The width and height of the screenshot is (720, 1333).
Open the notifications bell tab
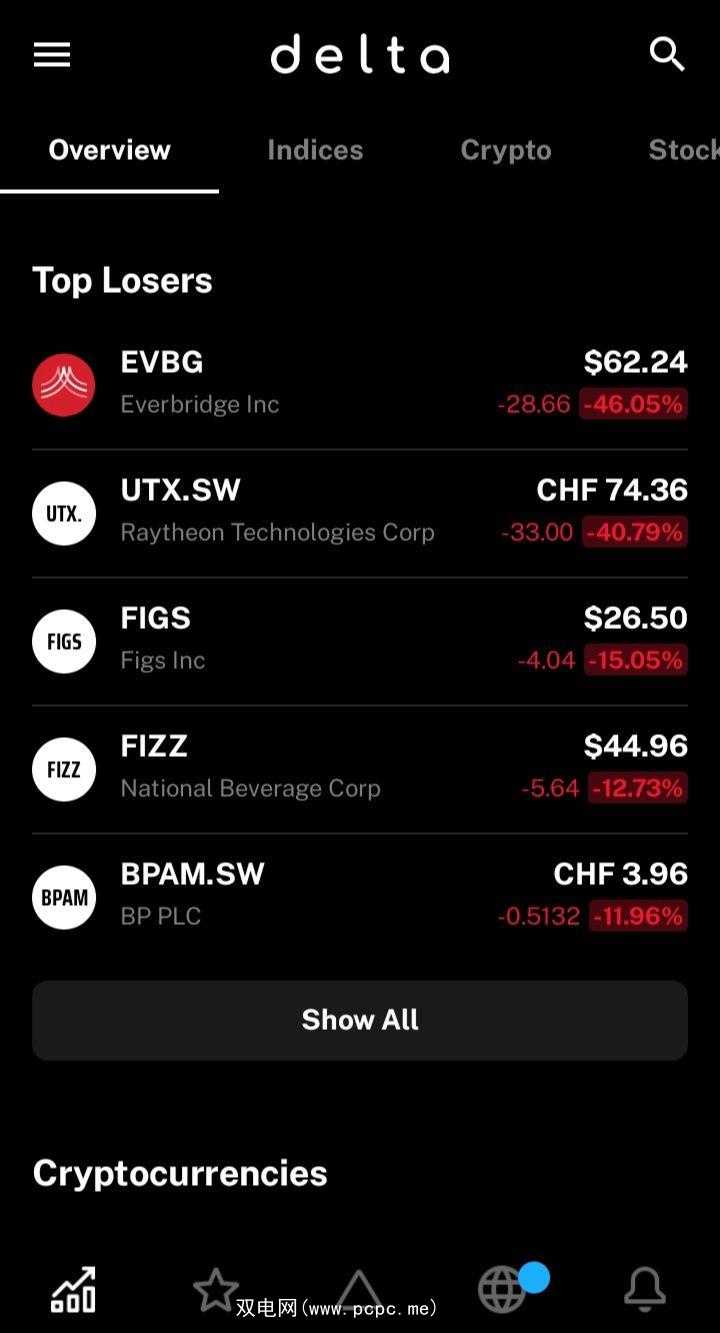pos(645,1290)
